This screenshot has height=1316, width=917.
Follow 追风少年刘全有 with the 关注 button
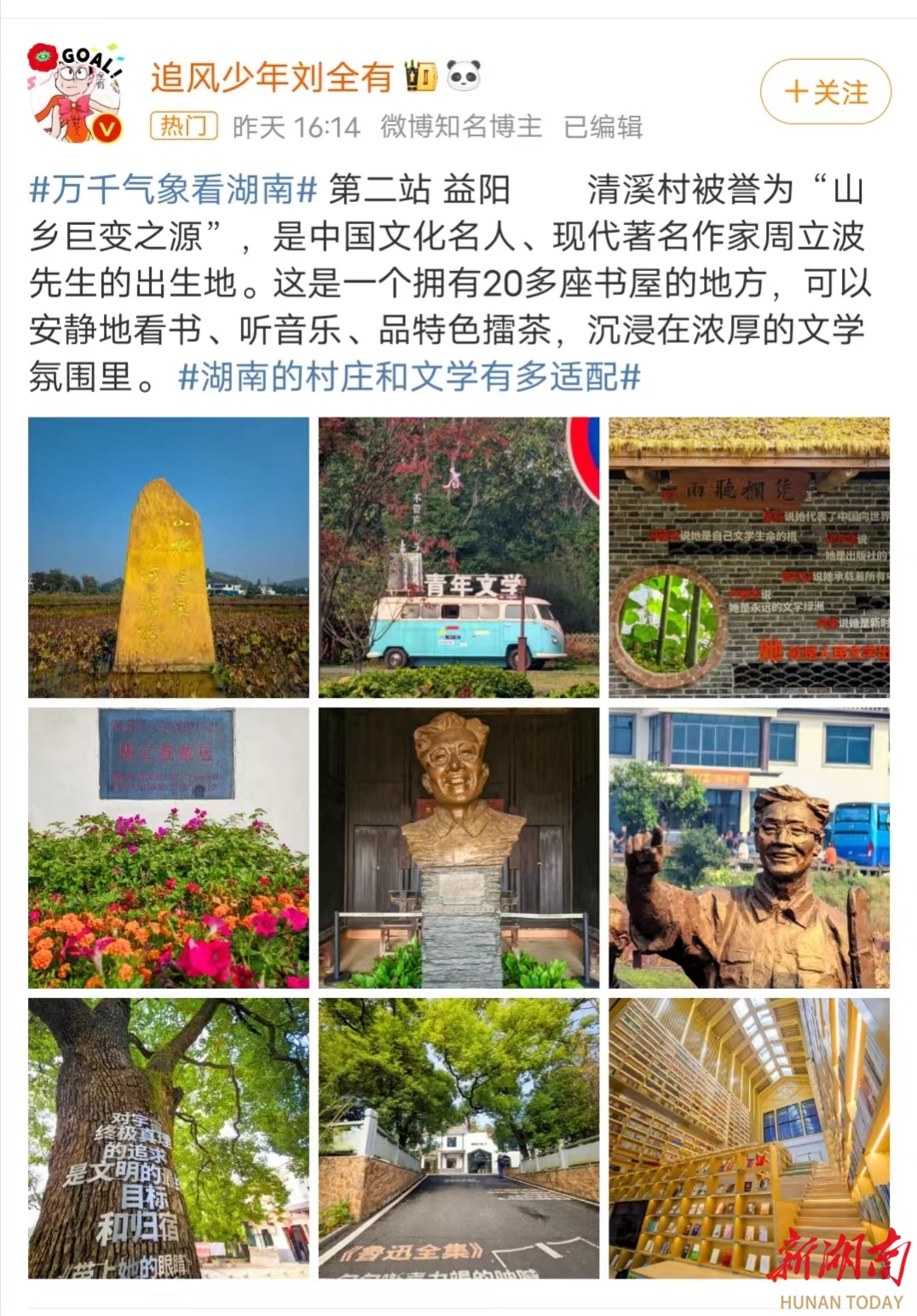tap(825, 92)
